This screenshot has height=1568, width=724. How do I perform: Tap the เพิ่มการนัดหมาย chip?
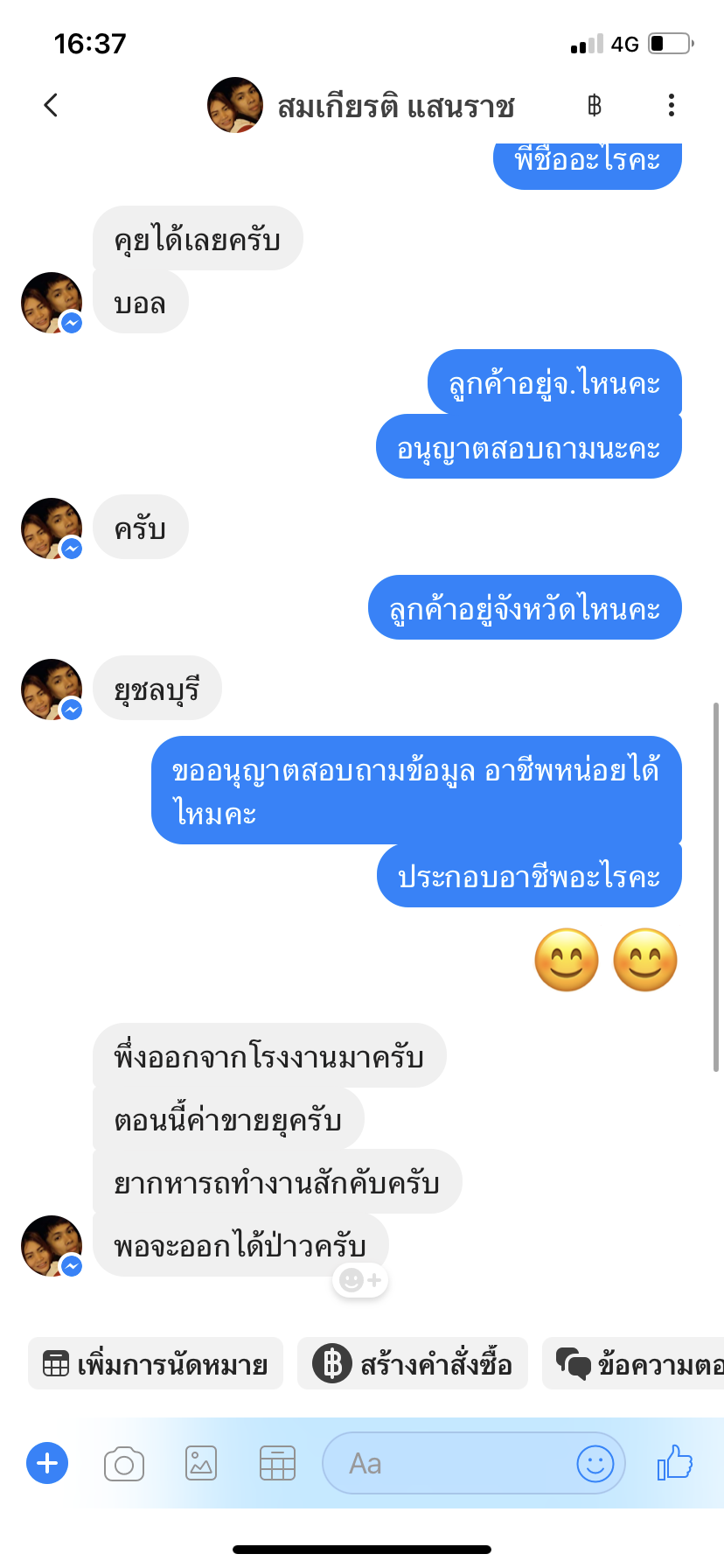point(156,1363)
